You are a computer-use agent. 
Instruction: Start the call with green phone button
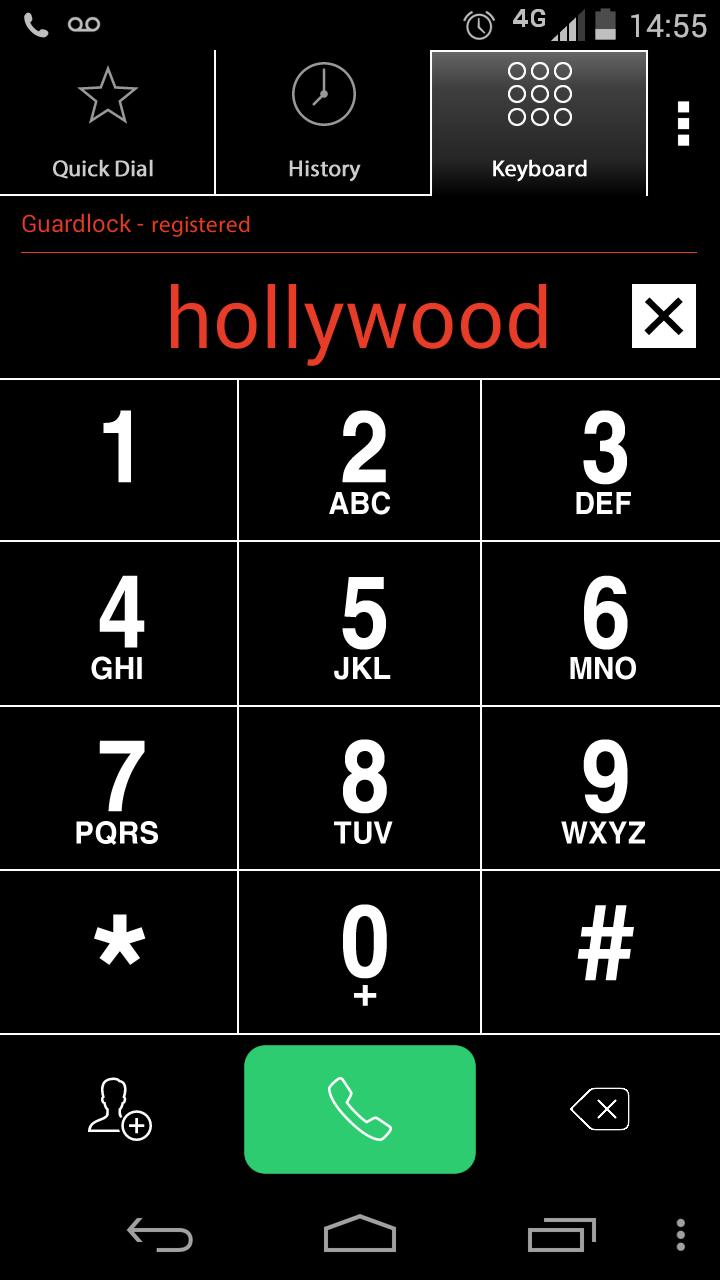click(x=360, y=1108)
